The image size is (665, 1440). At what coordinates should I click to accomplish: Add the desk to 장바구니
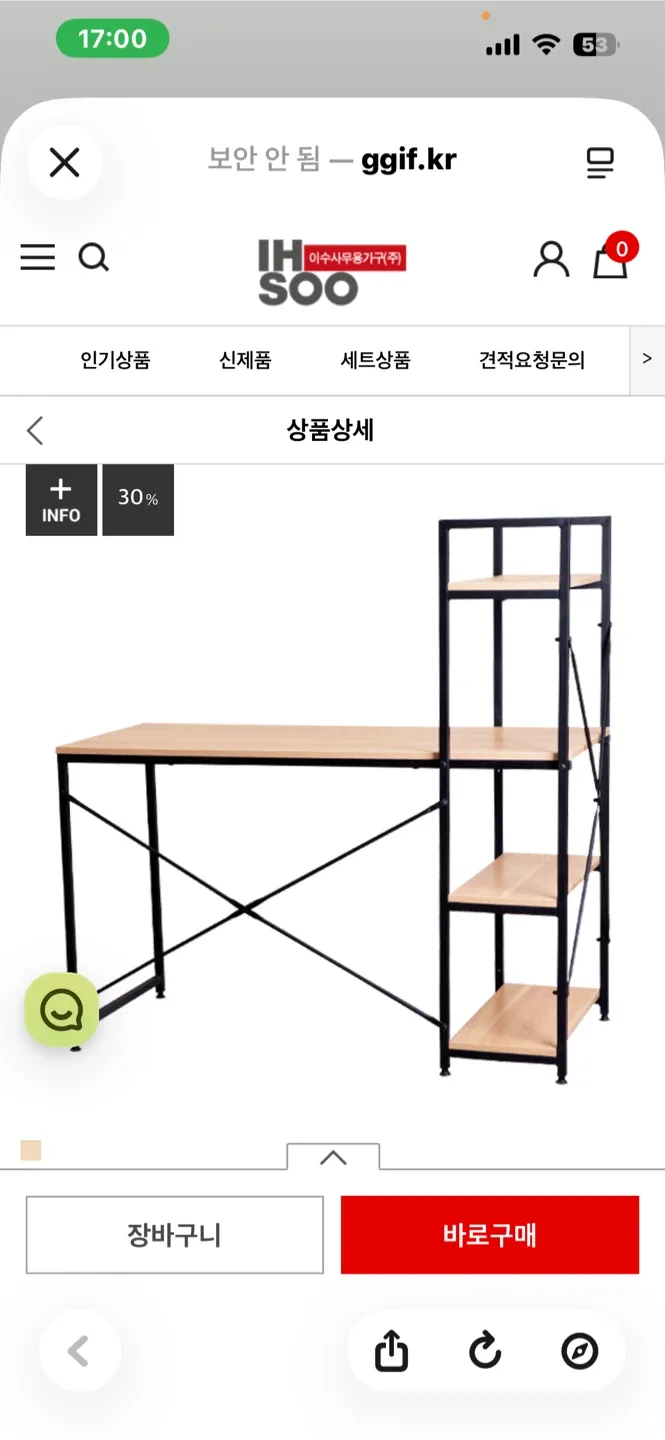point(175,1235)
